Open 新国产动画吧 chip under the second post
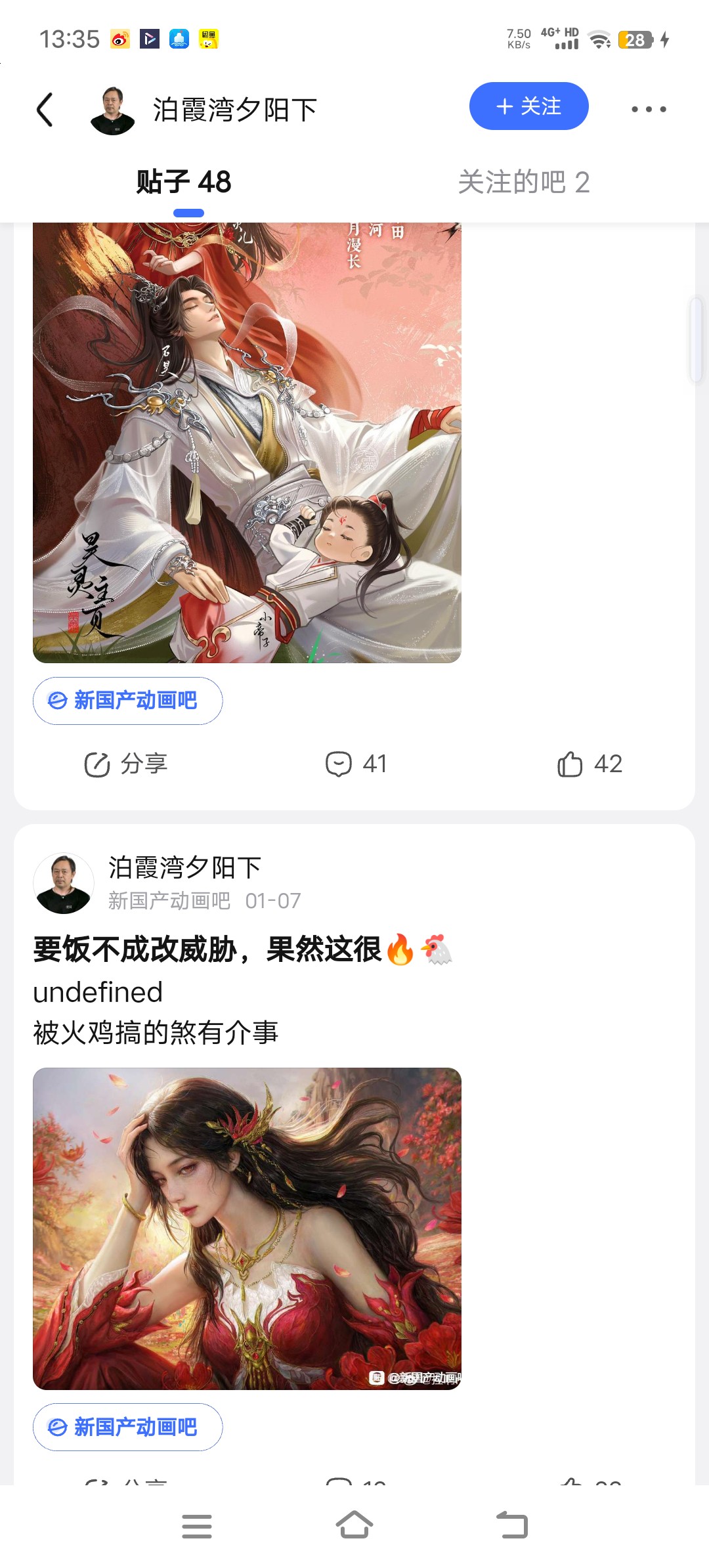Screen dimensions: 709x1568 point(127,1427)
